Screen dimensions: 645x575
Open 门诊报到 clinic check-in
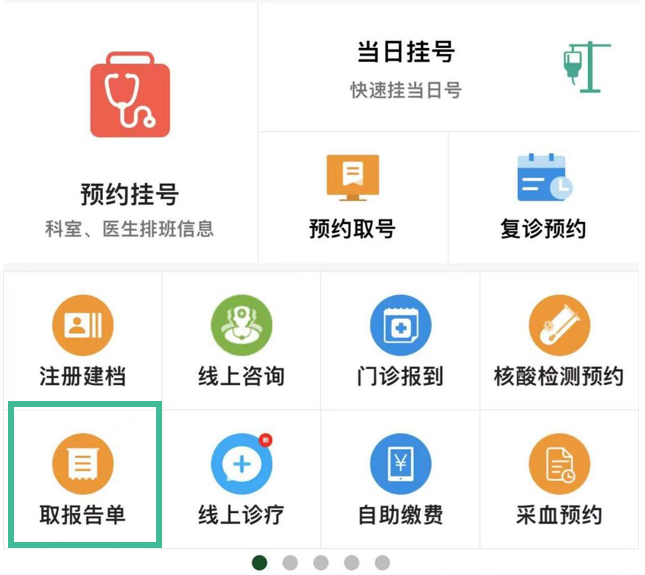pyautogui.click(x=400, y=342)
